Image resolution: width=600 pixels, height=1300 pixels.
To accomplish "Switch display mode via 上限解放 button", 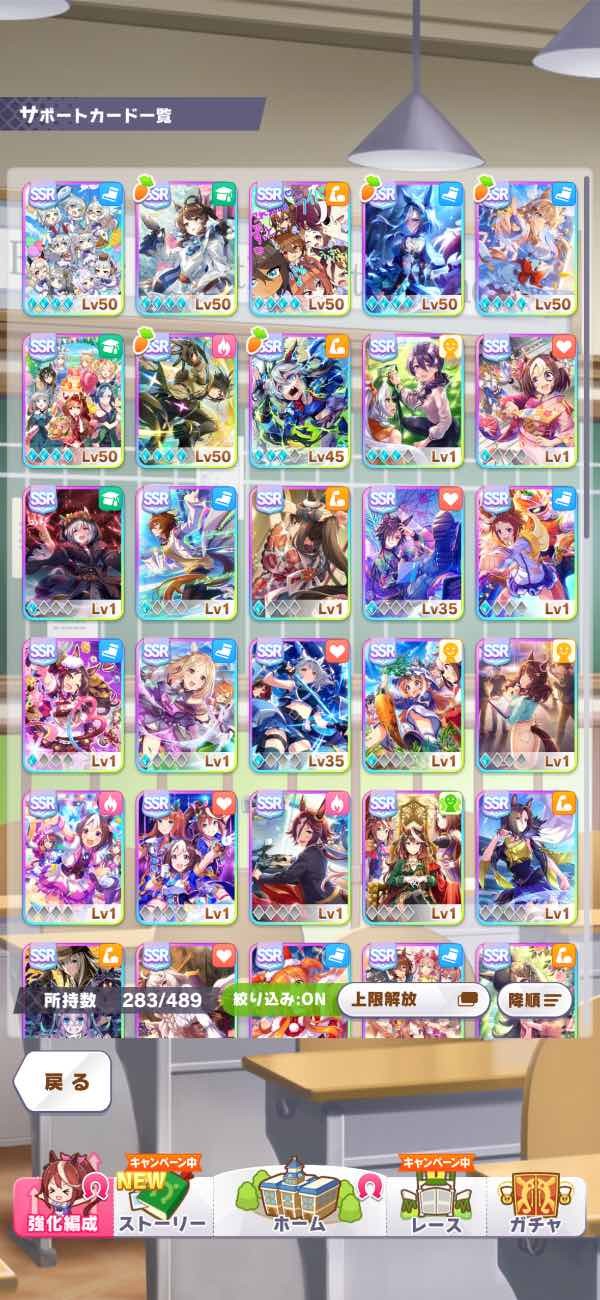I will pyautogui.click(x=414, y=998).
